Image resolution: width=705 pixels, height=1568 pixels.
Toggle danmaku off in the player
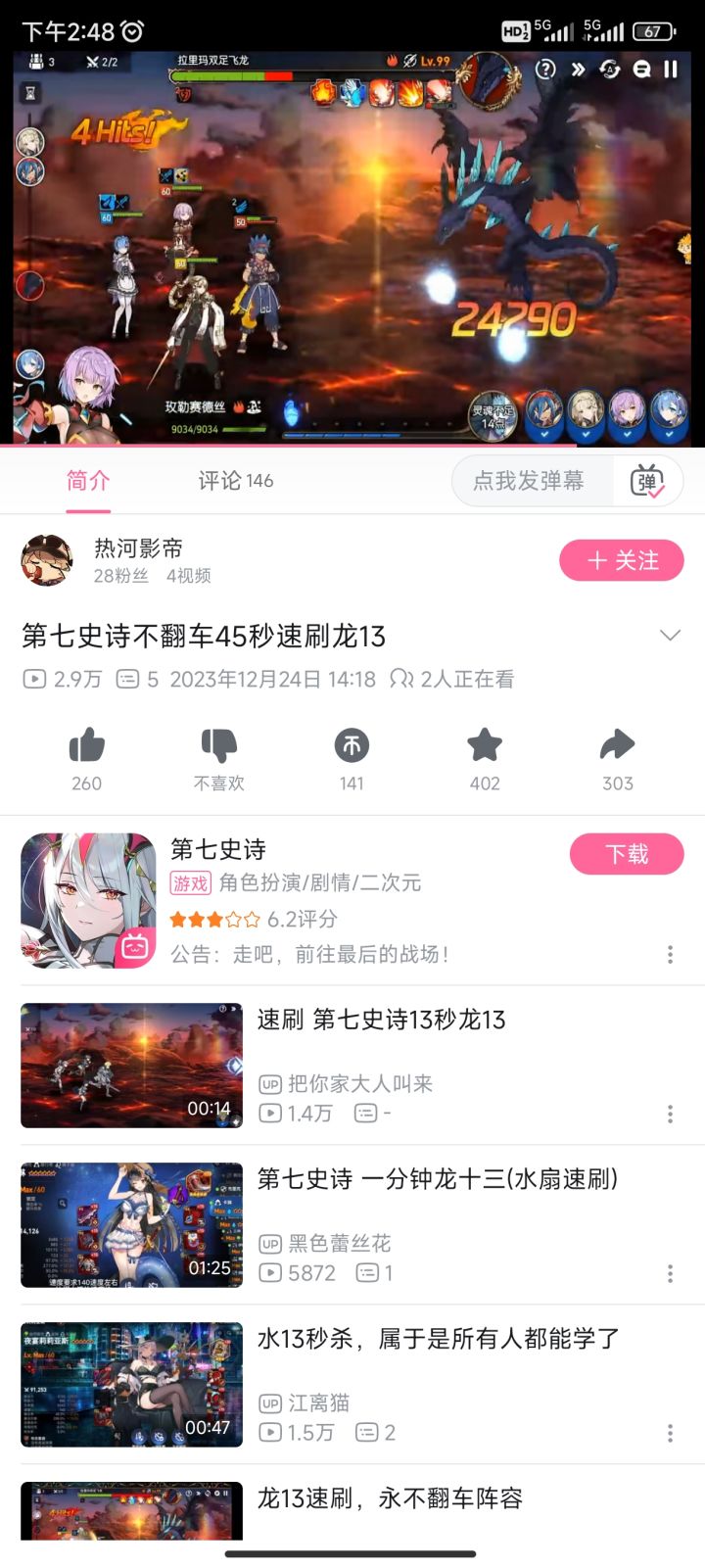pyautogui.click(x=642, y=69)
